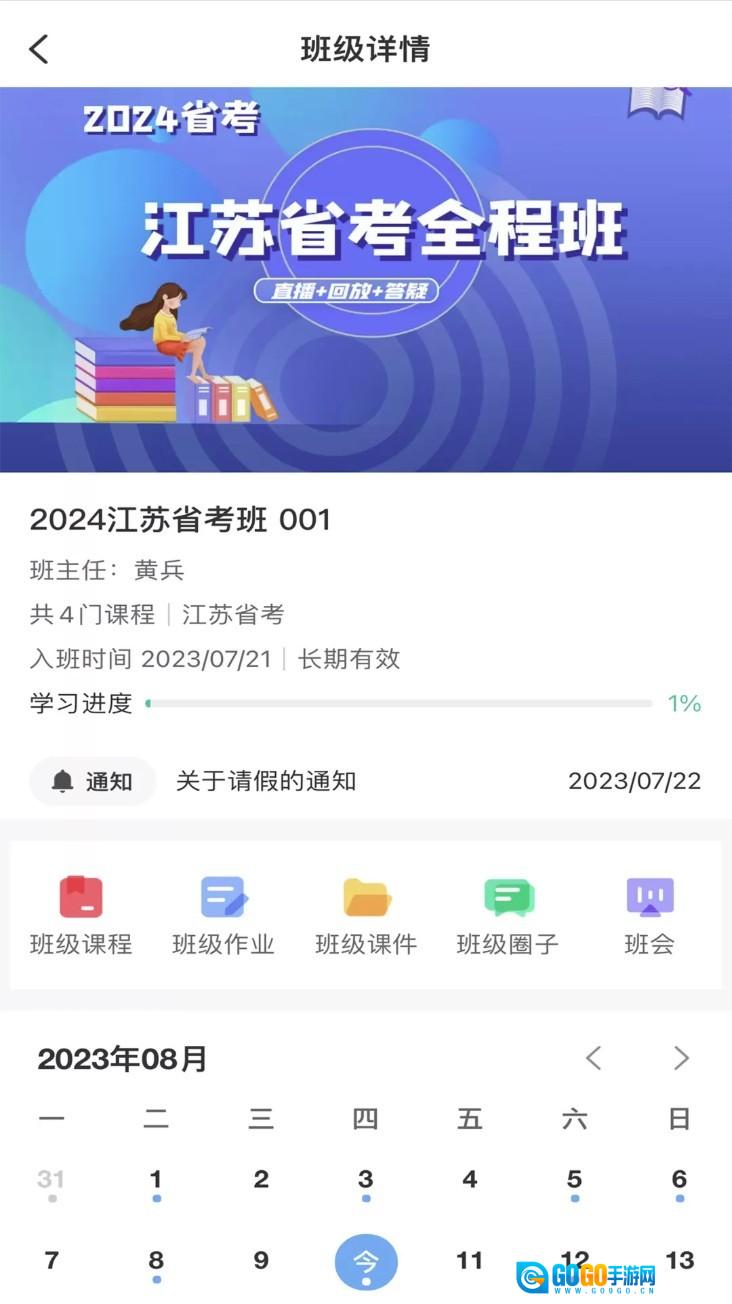Image resolution: width=732 pixels, height=1304 pixels.
Task: Select today (今) in the calendar
Action: (366, 1261)
